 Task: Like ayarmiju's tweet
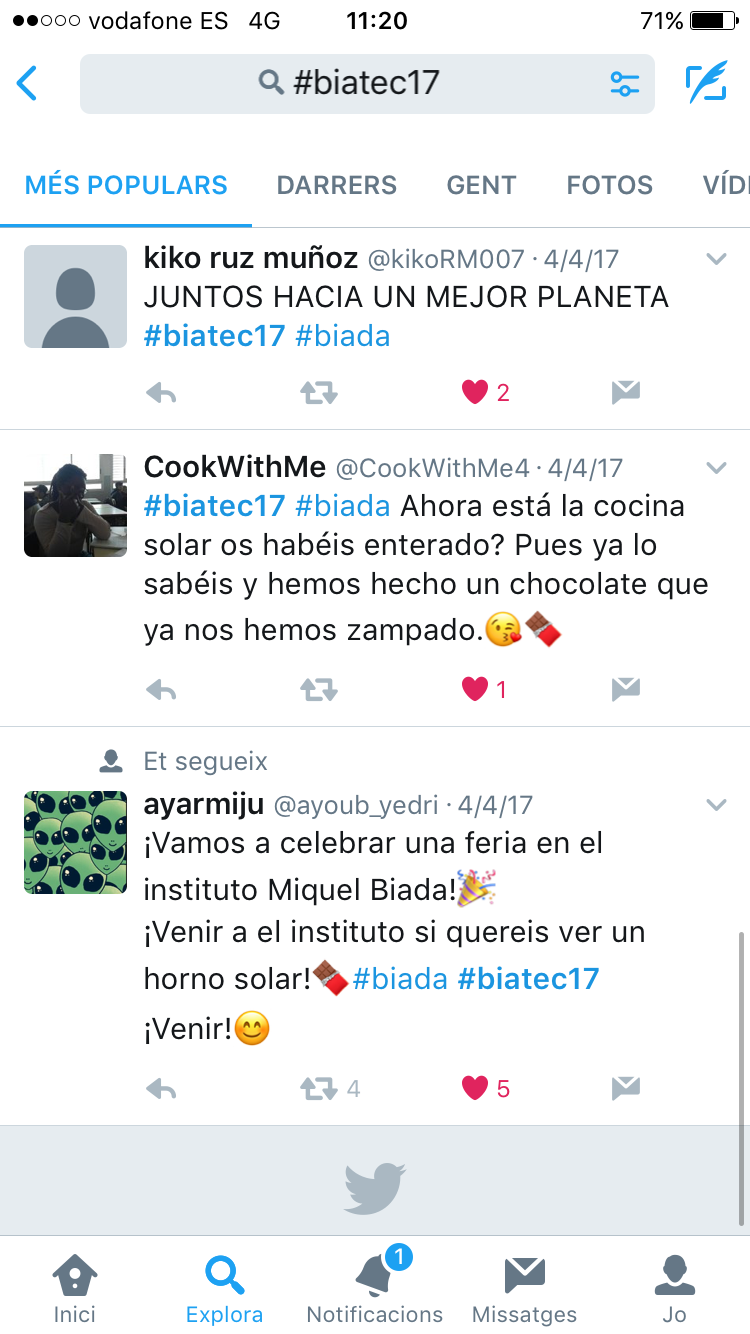coord(476,1088)
